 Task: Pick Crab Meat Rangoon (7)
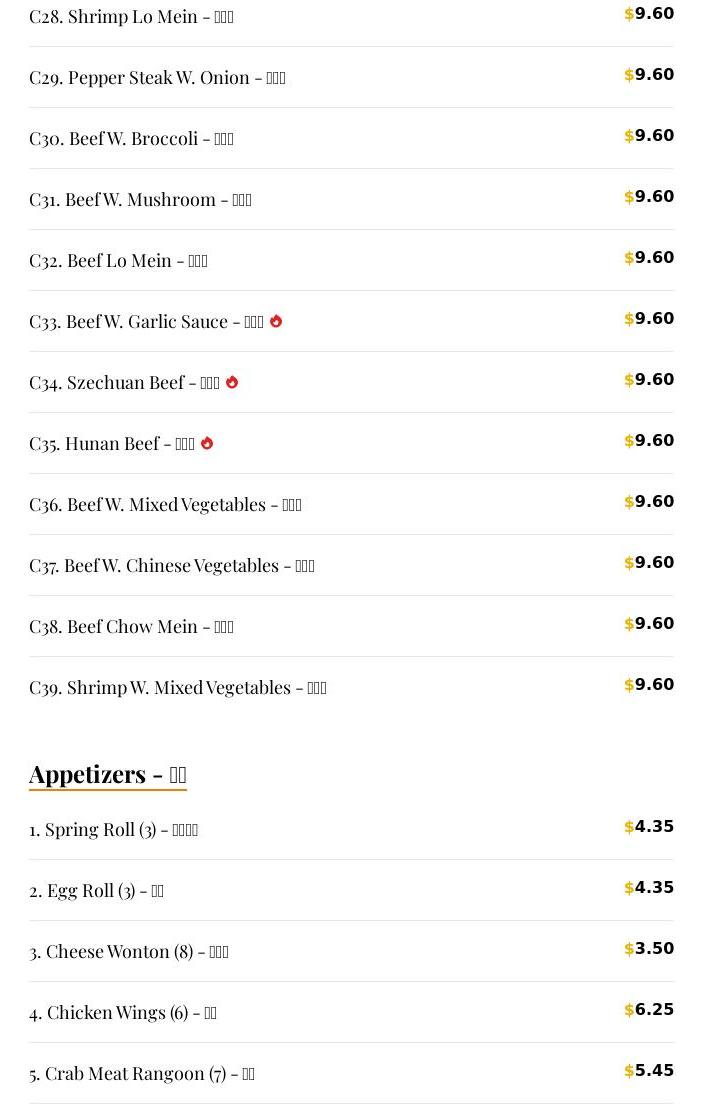coord(141,1074)
